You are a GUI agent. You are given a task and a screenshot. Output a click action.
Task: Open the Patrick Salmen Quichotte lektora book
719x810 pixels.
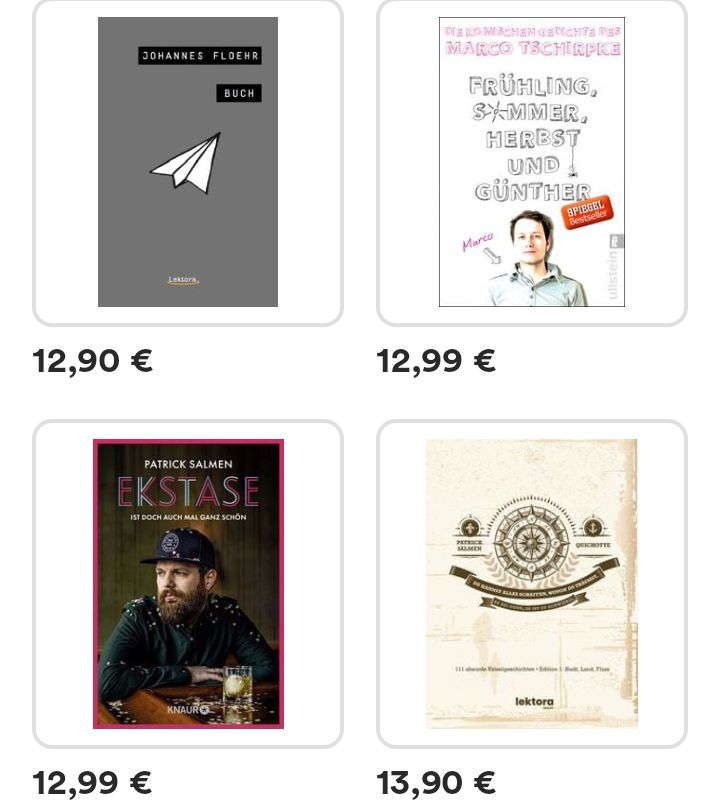click(531, 584)
